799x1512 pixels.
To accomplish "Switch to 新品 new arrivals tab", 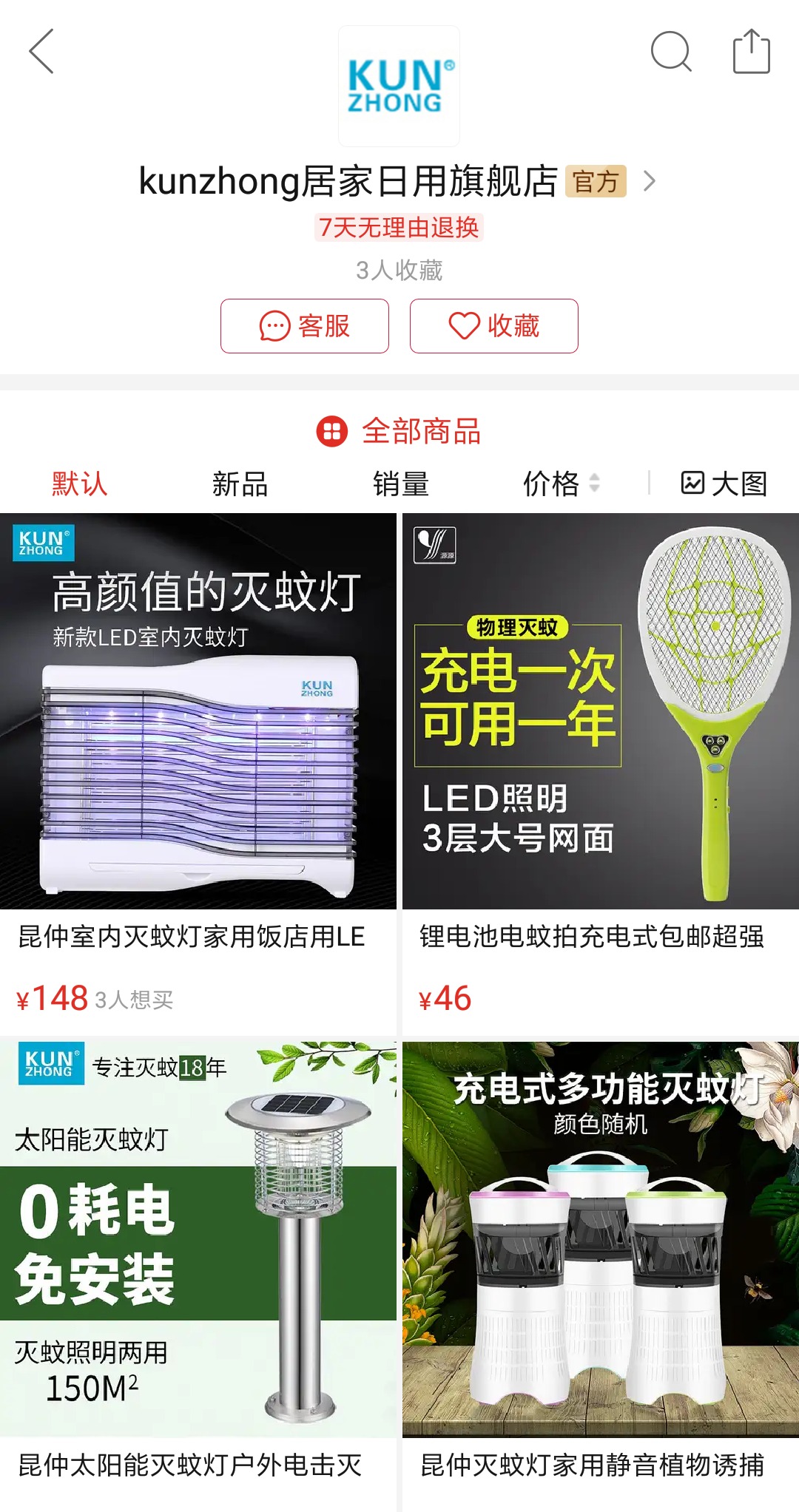I will (x=240, y=484).
